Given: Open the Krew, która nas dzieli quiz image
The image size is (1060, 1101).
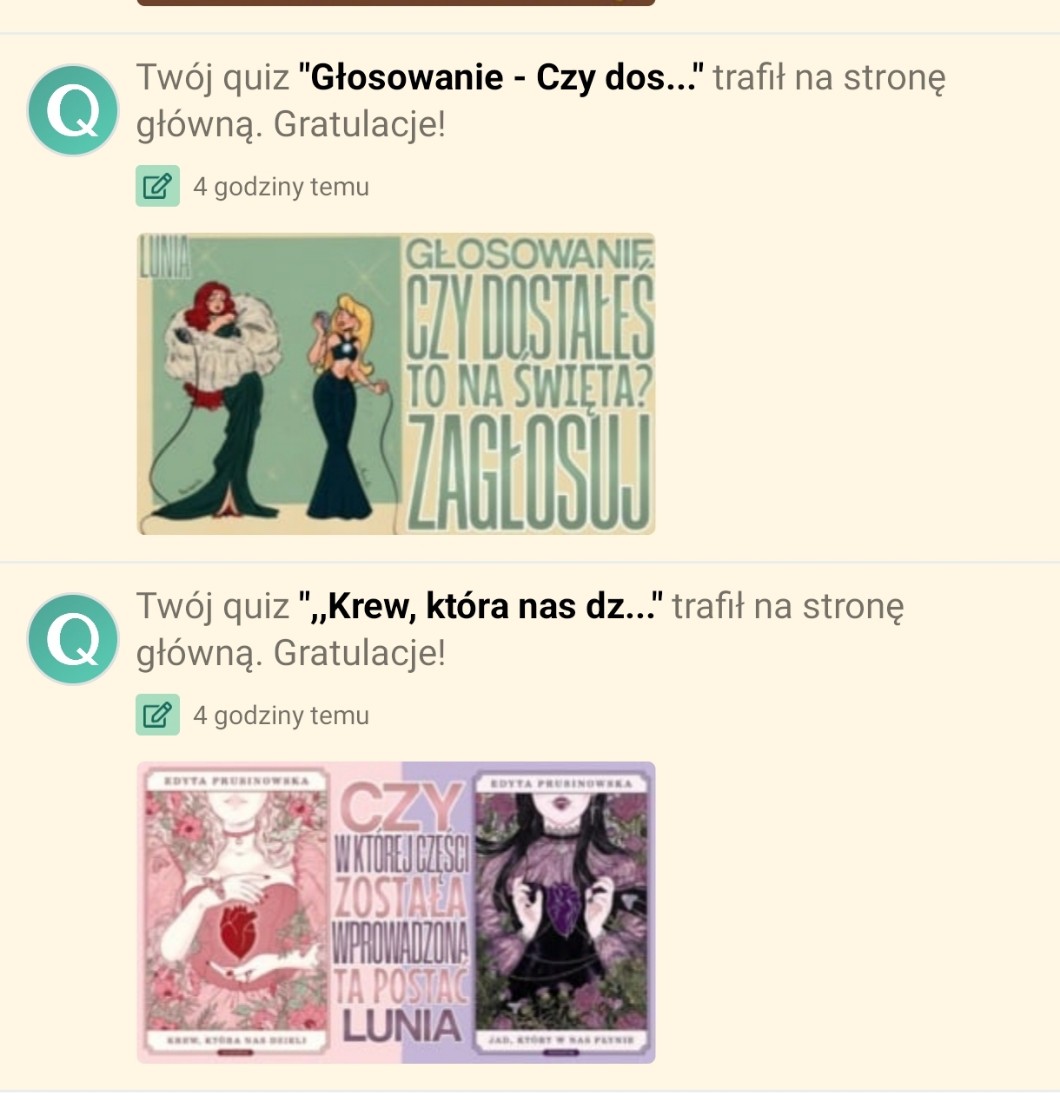Looking at the screenshot, I should click(396, 912).
